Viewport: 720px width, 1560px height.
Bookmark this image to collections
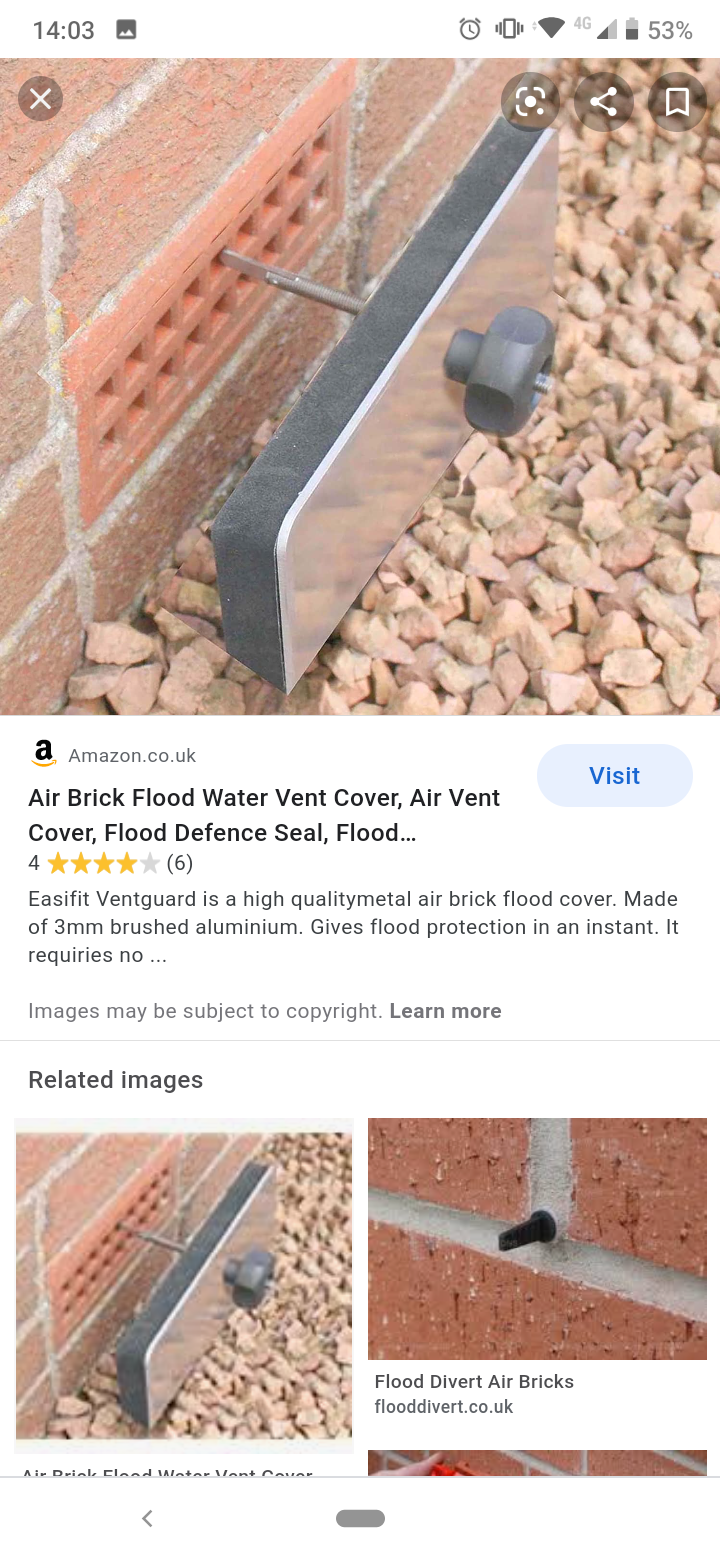[677, 101]
